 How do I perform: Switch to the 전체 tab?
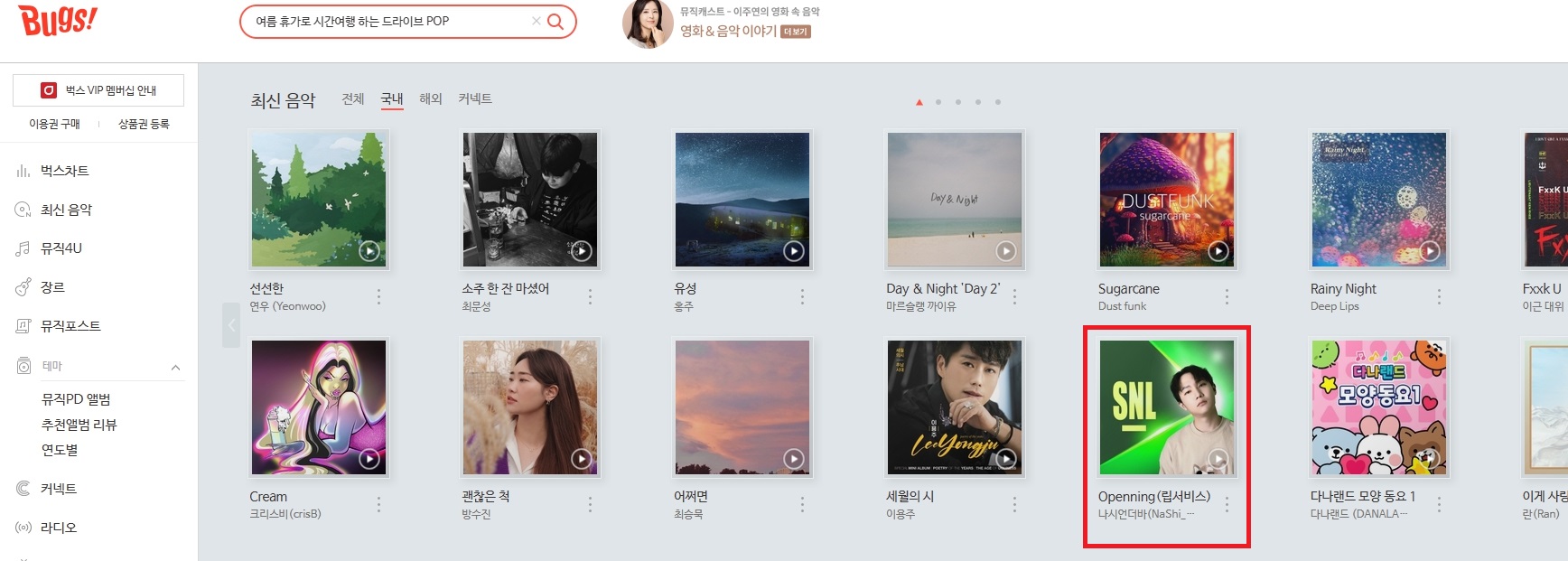[x=353, y=99]
